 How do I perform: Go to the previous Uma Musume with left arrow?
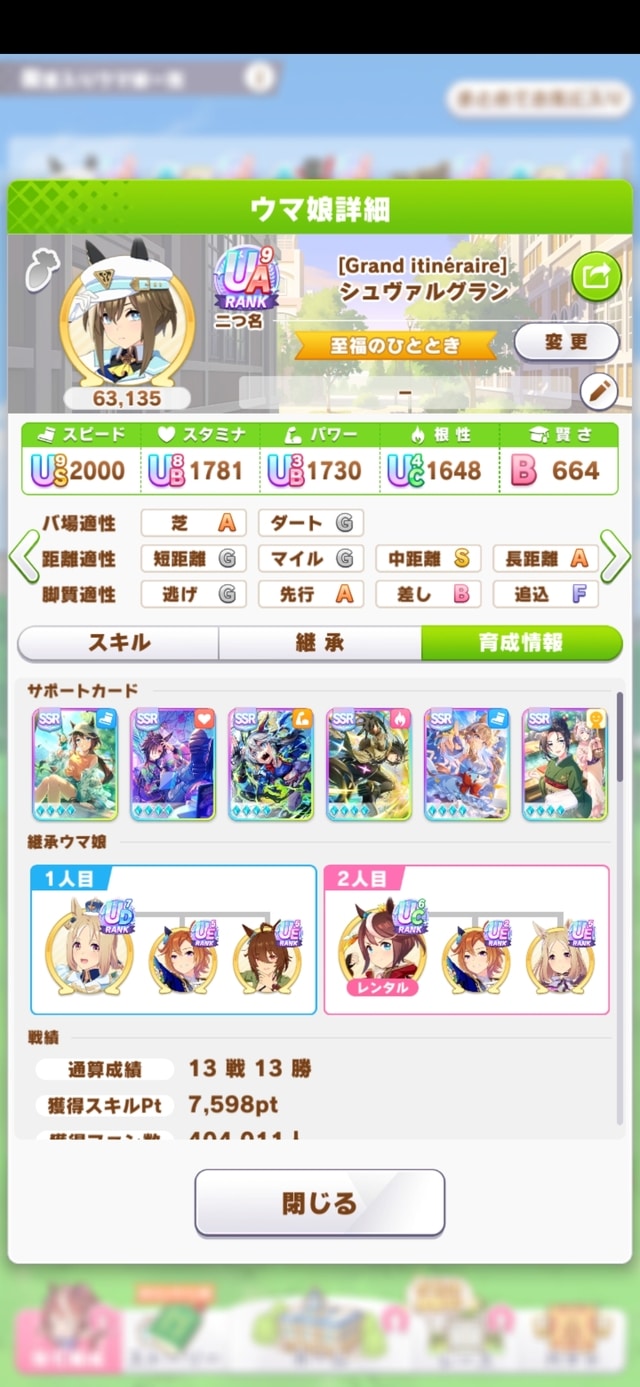coord(23,557)
